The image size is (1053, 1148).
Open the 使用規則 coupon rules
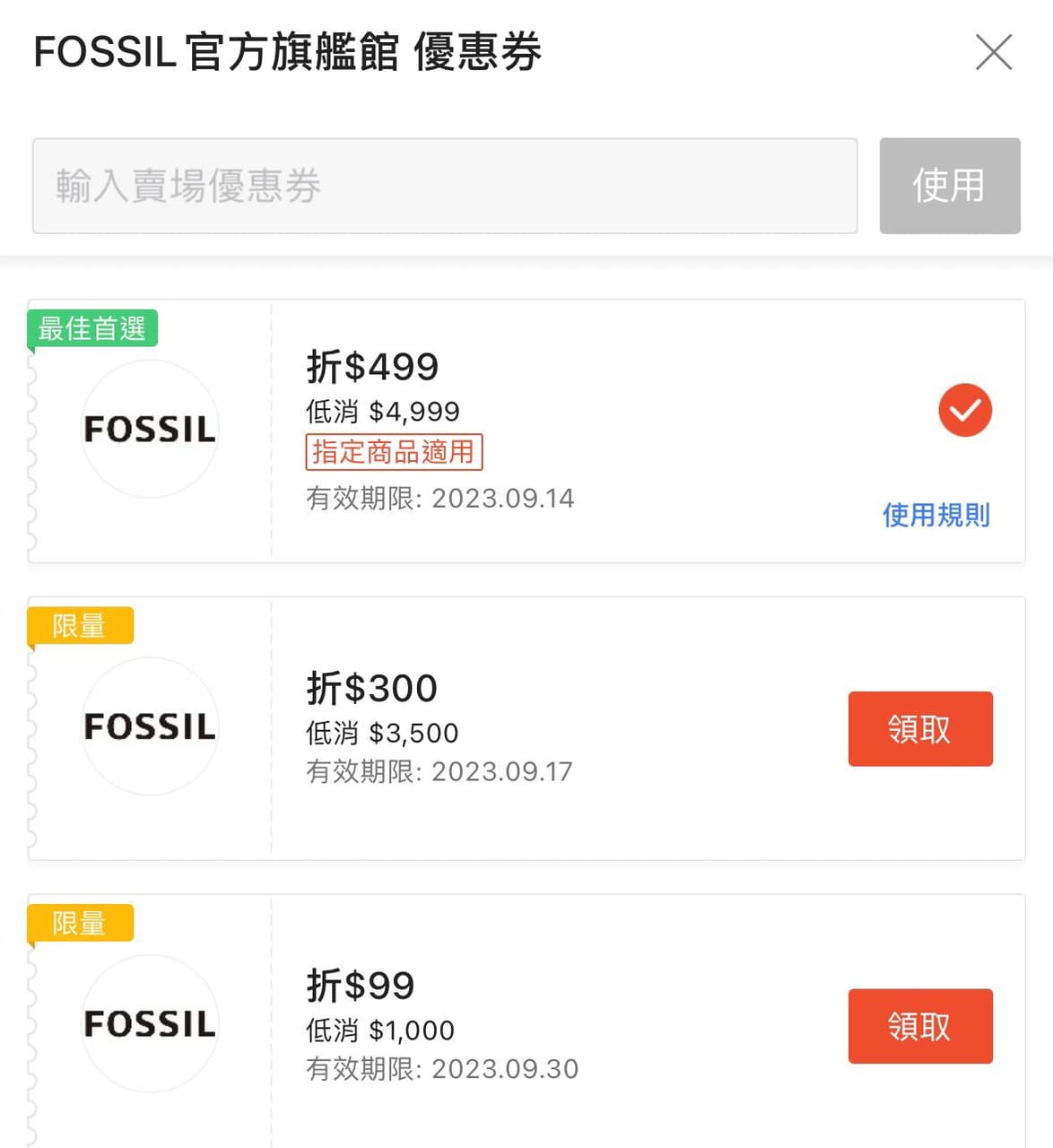click(x=935, y=516)
